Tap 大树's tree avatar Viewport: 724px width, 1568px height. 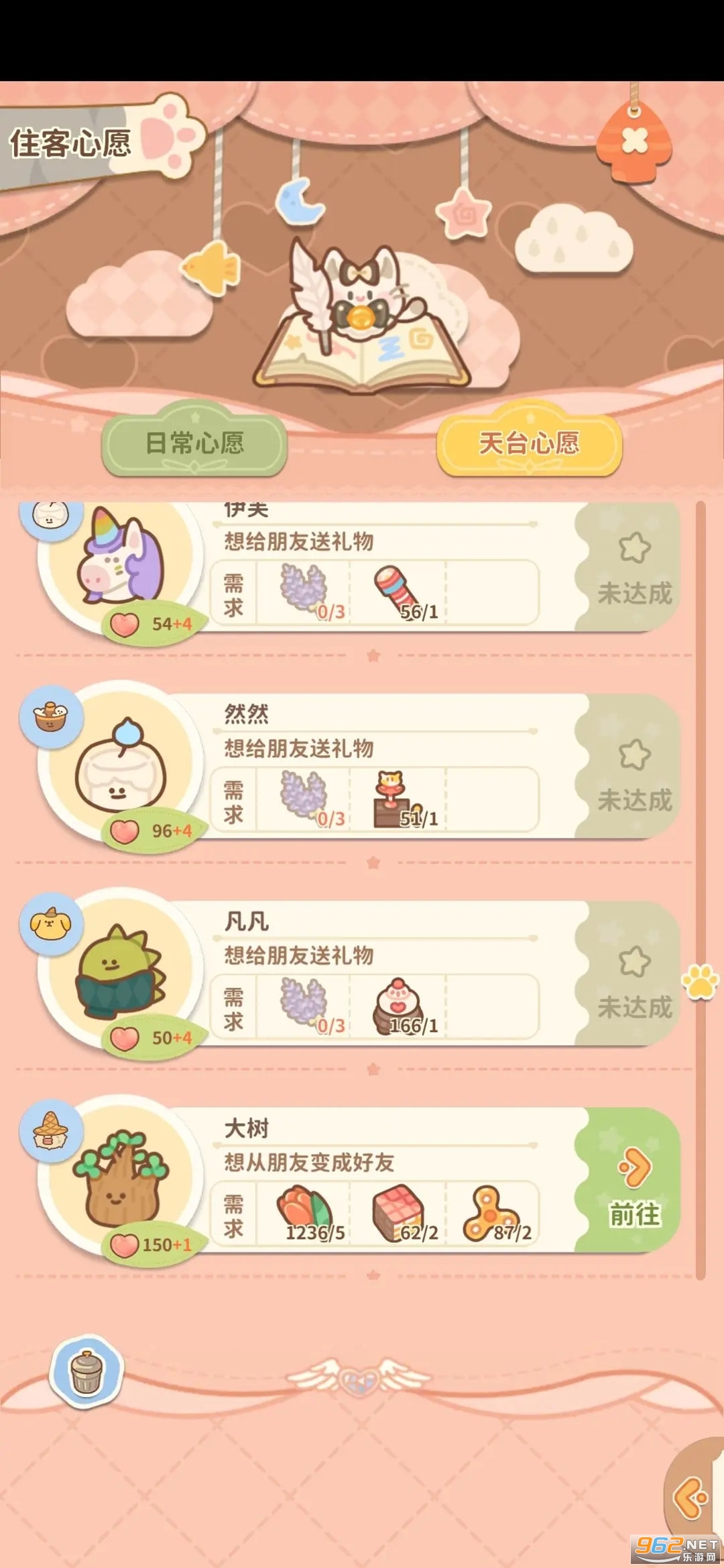[121, 1177]
